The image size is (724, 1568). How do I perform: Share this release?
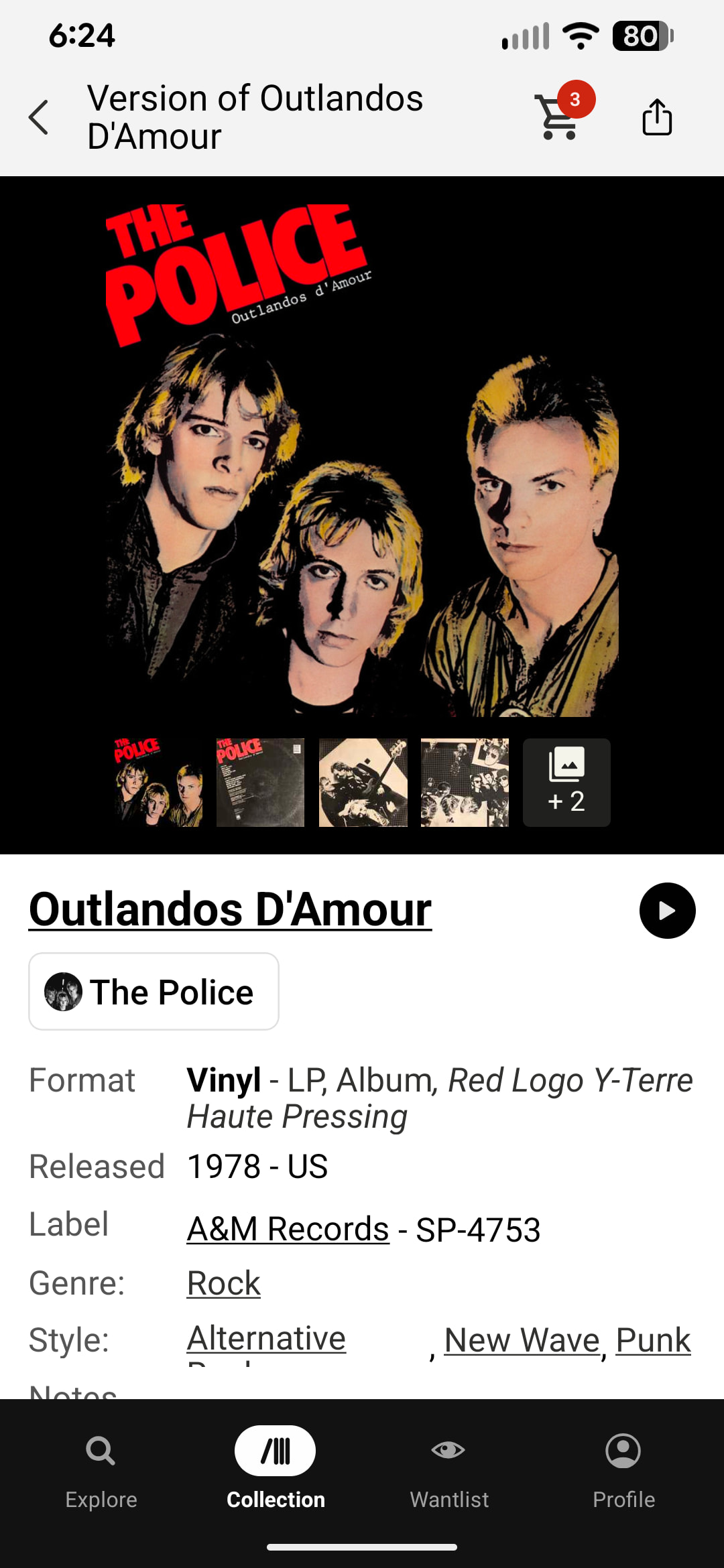tap(657, 117)
